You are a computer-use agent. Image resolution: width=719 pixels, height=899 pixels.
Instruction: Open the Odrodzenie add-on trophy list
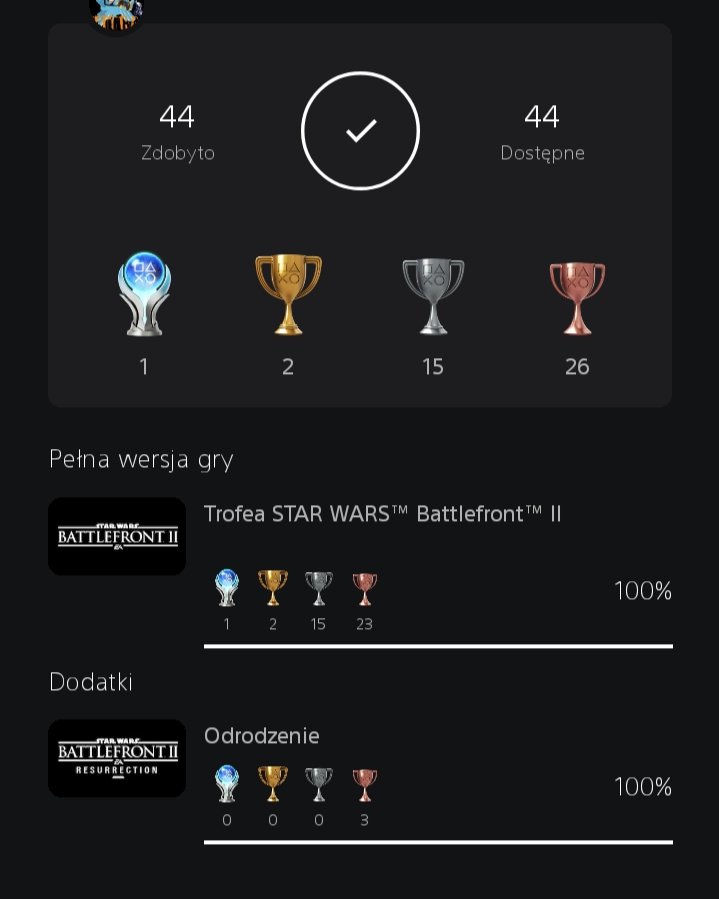click(262, 736)
